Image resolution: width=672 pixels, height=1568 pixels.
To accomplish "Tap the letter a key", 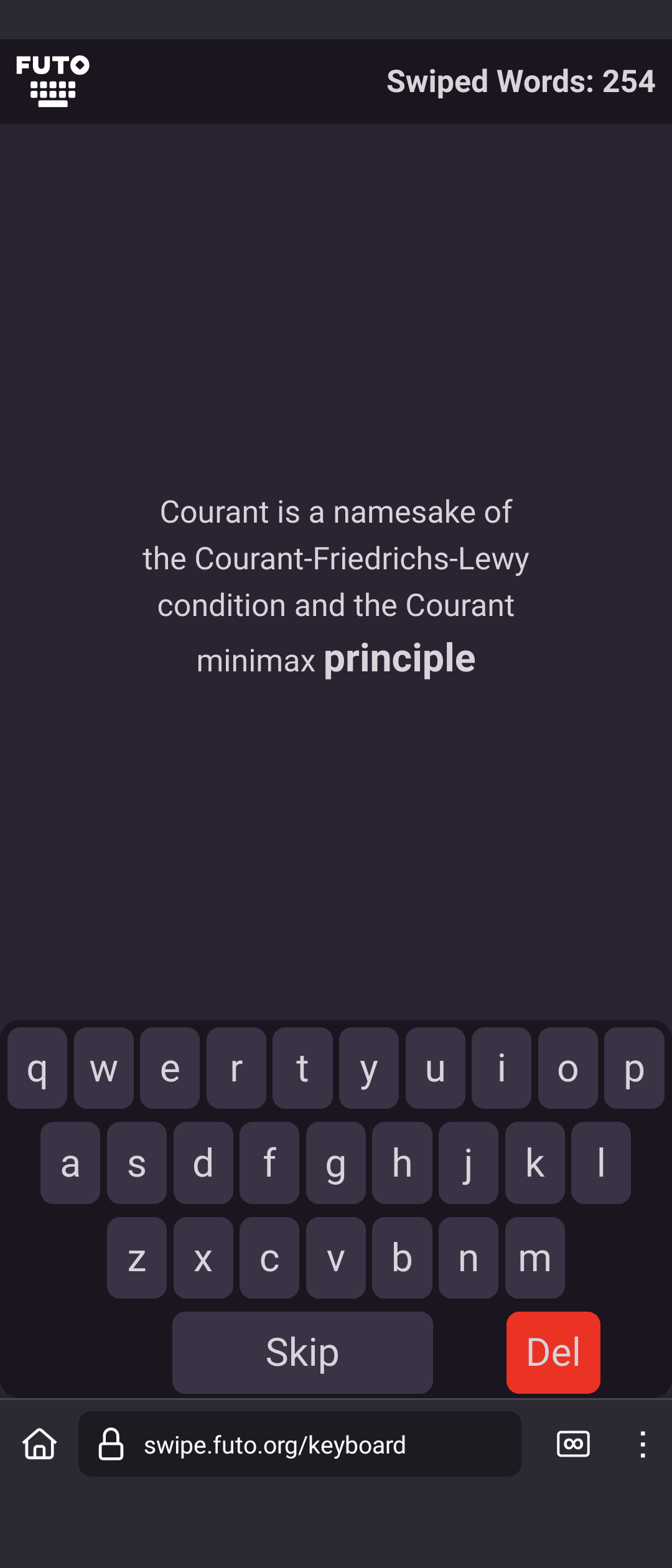I will click(x=70, y=1162).
